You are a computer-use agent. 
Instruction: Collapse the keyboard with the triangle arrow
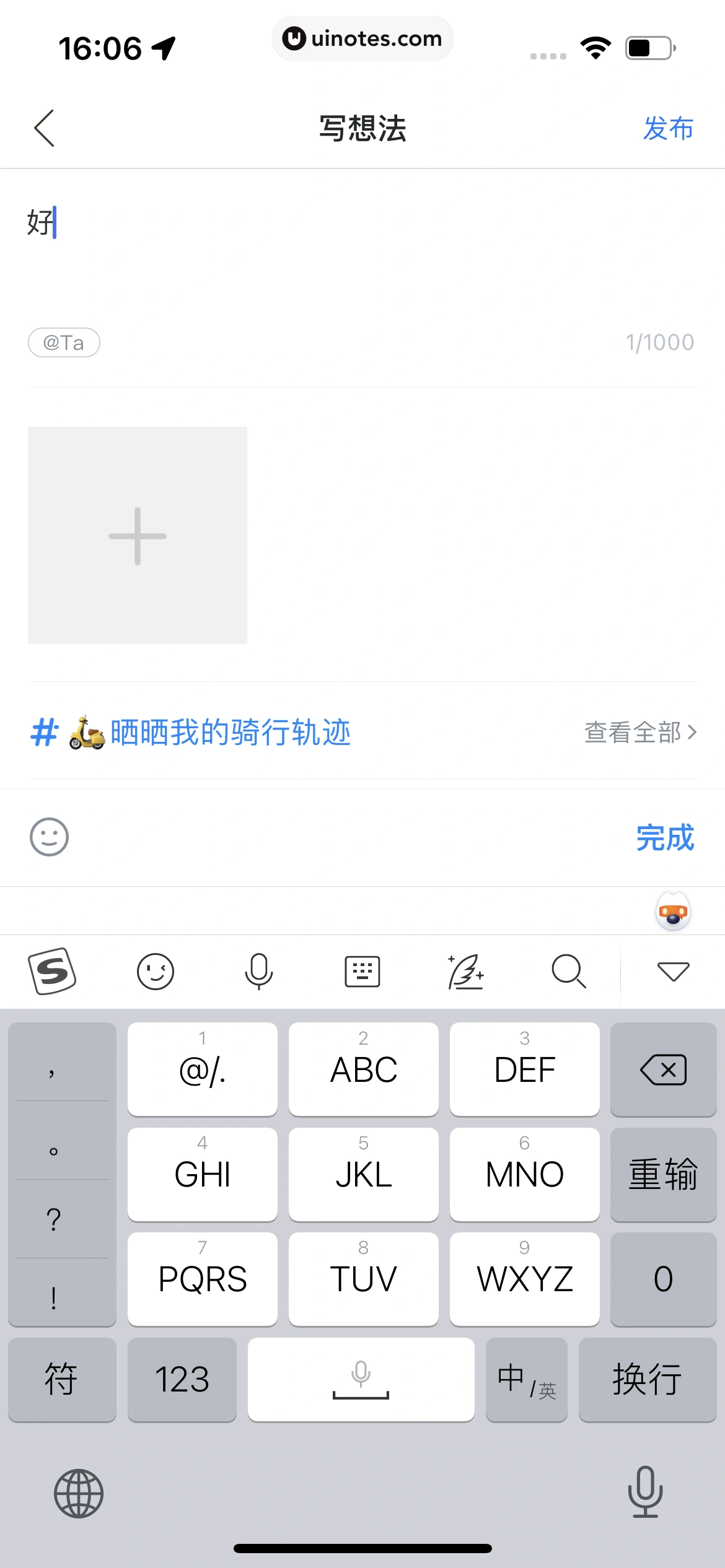674,970
